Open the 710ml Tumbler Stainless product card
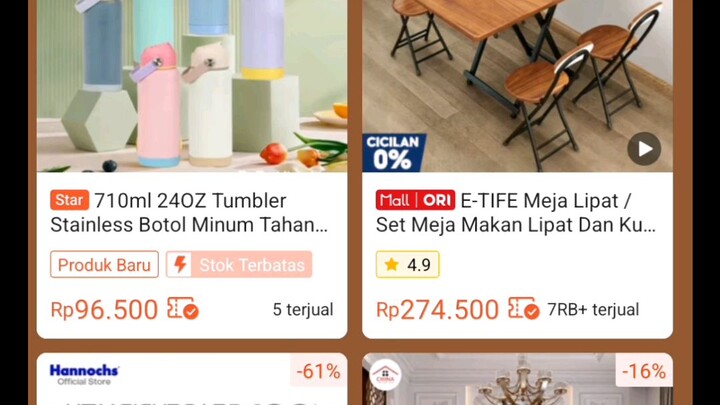Screen dimensions: 720x405 190,212
